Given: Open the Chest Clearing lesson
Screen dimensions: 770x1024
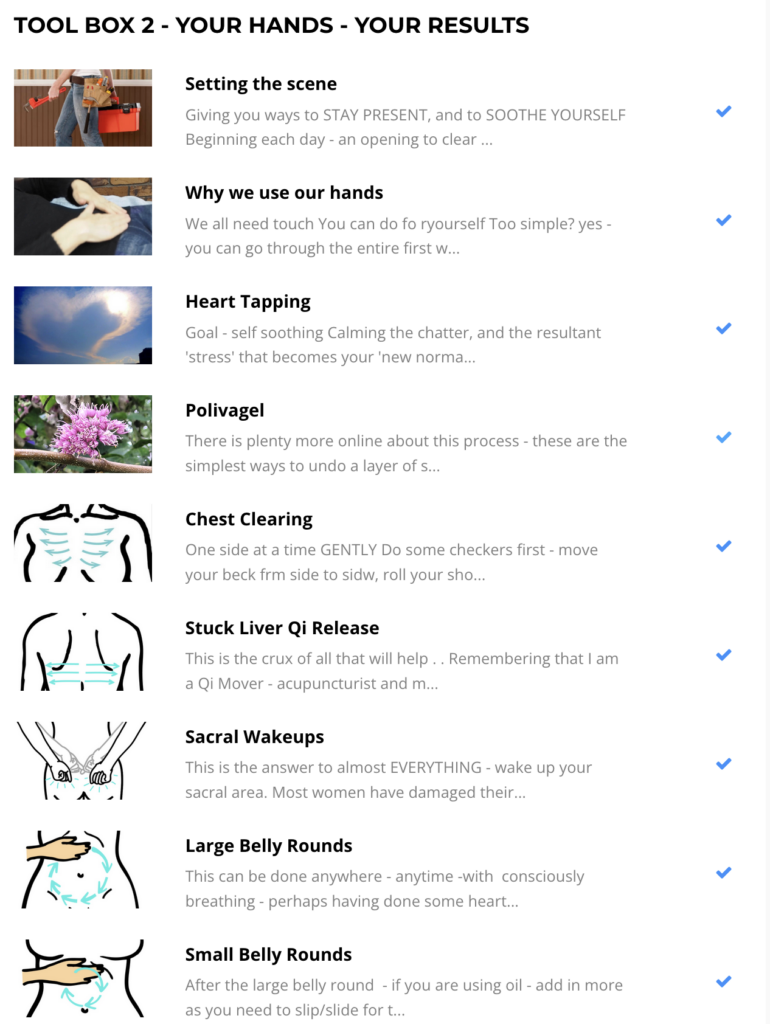Looking at the screenshot, I should click(249, 520).
